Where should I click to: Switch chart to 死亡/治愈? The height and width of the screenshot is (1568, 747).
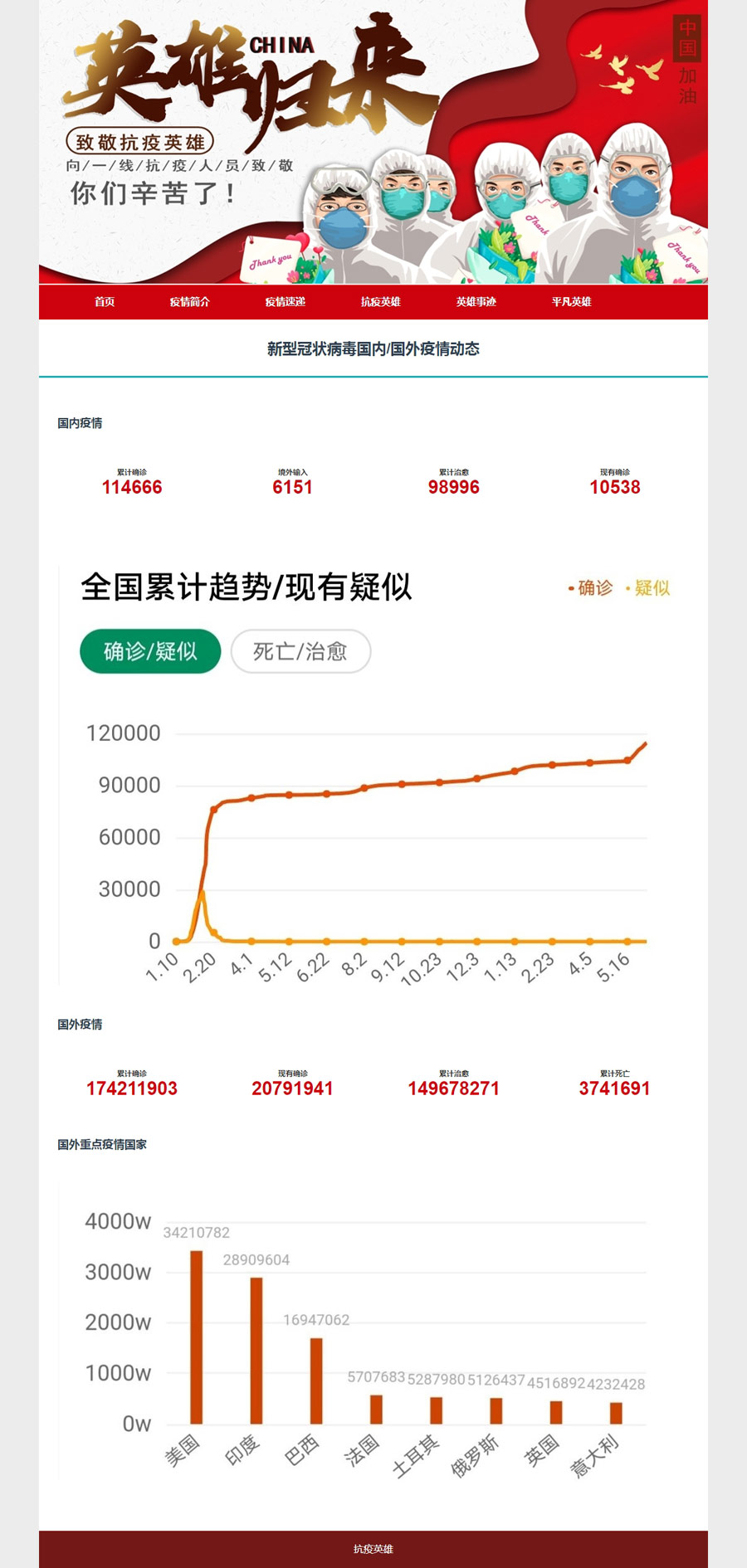click(x=300, y=651)
